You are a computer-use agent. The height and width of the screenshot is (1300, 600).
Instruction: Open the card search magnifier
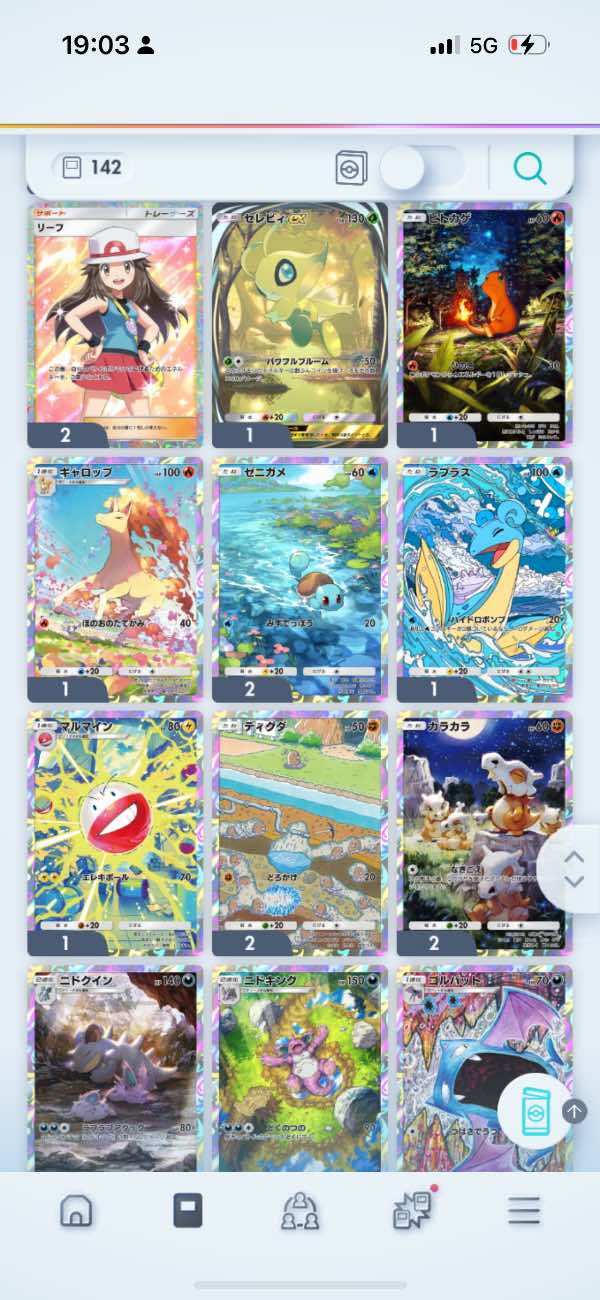click(530, 168)
